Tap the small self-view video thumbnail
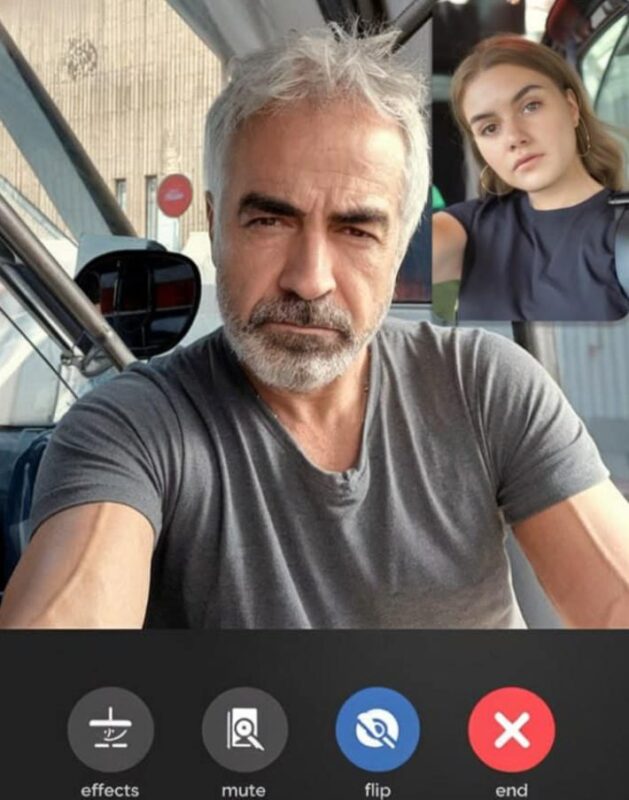Screen dimensions: 629x800 coord(531,161)
